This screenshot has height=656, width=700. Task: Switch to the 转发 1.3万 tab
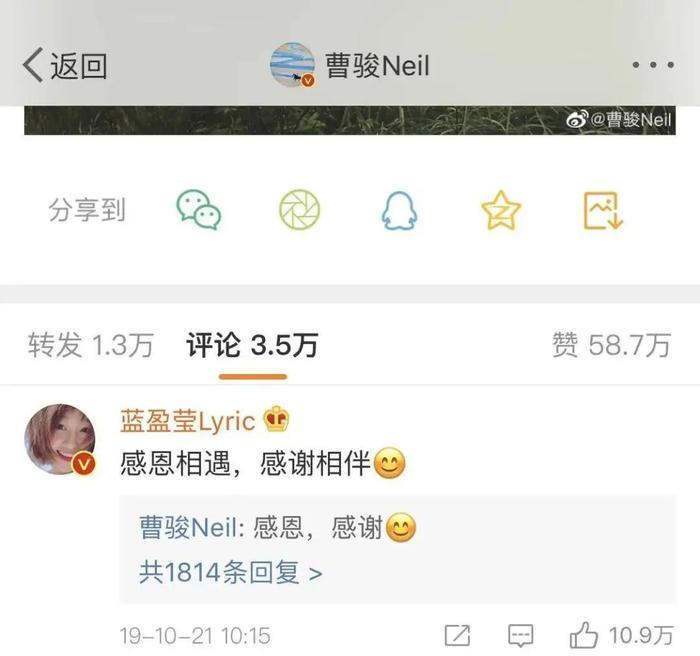pyautogui.click(x=91, y=346)
